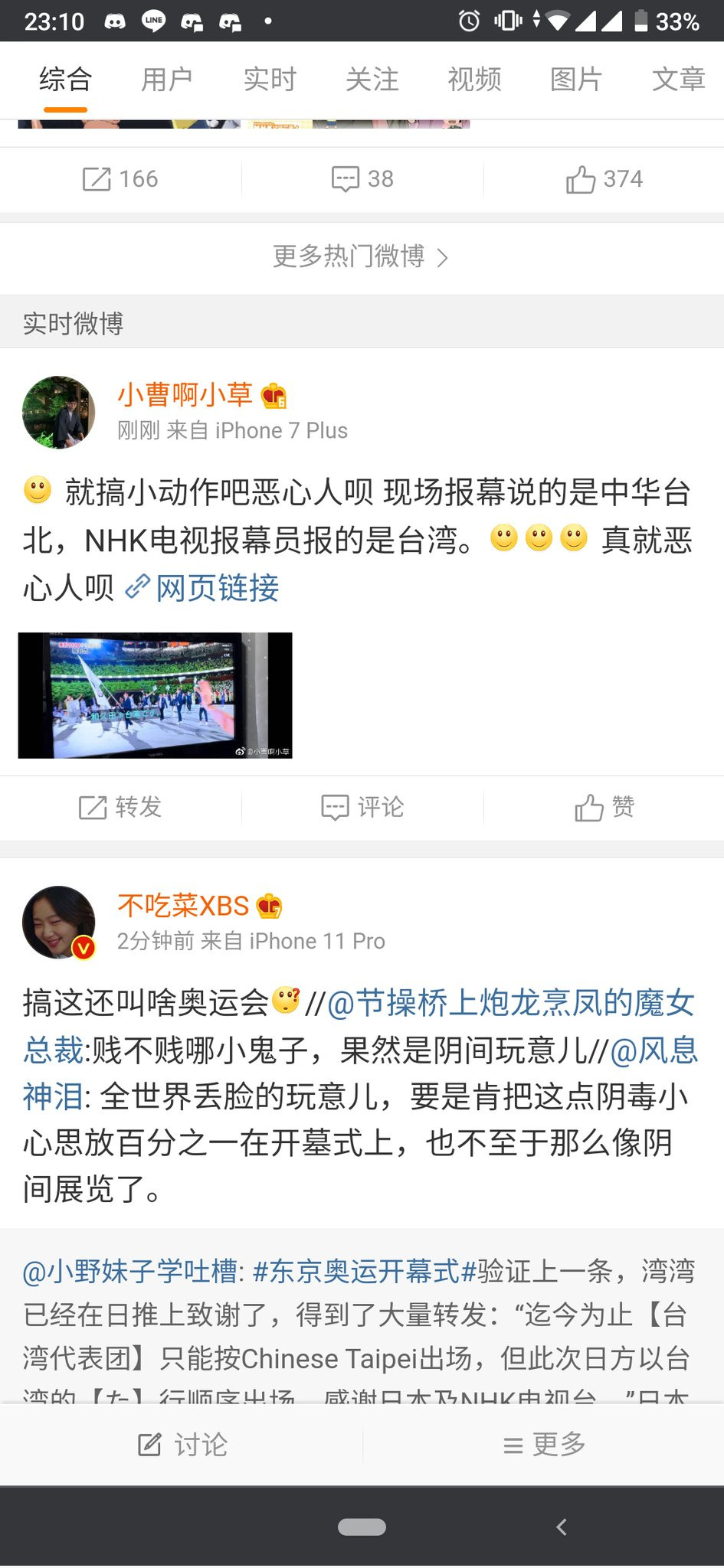Switch to the 文章 tab
The height and width of the screenshot is (1568, 724).
[x=677, y=80]
